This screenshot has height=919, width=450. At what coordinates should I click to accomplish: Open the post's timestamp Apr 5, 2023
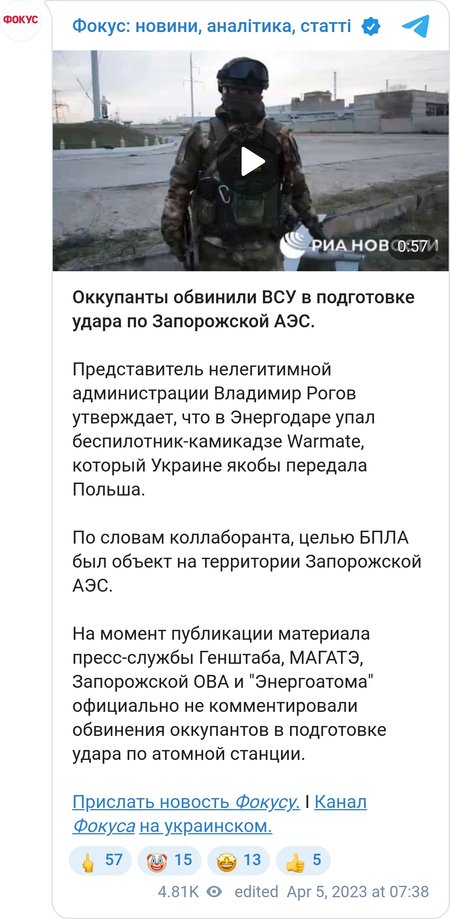[358, 891]
